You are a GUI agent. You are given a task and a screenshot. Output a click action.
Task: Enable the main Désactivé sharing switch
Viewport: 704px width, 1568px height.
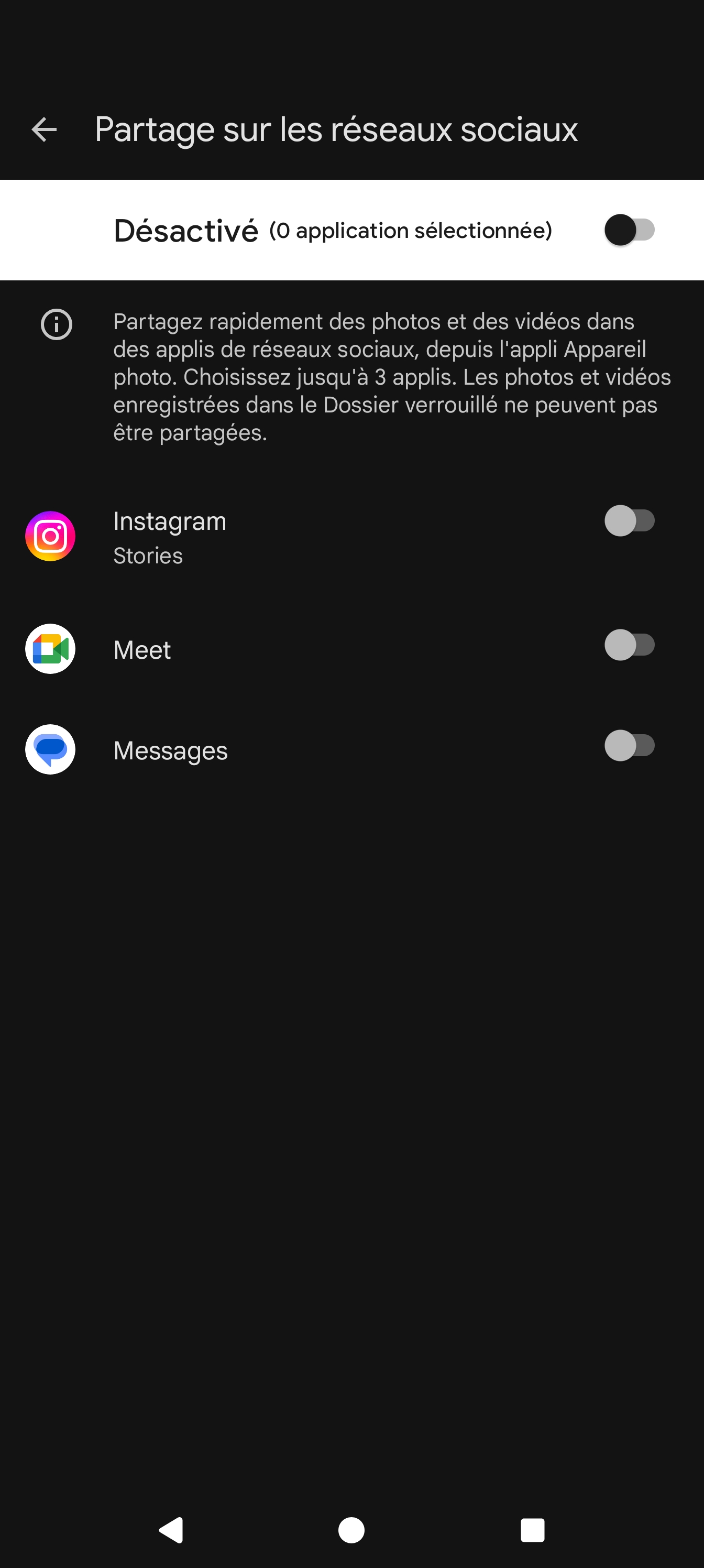(x=629, y=230)
